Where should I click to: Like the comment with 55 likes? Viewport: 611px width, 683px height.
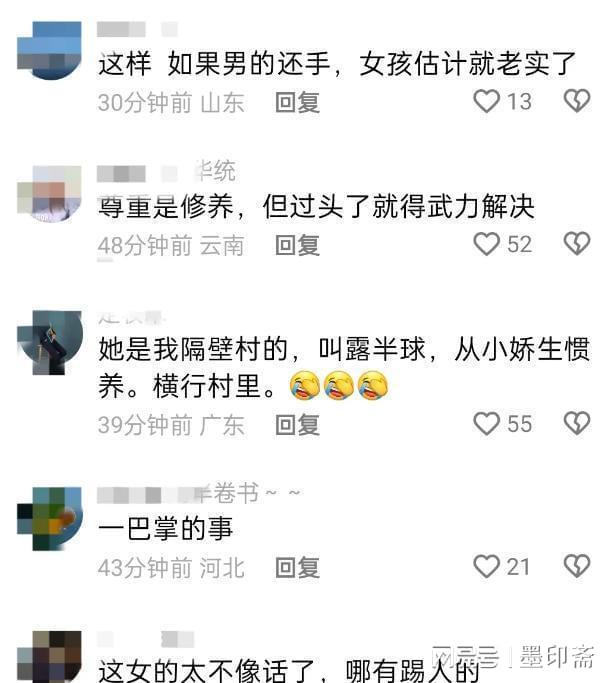click(487, 424)
